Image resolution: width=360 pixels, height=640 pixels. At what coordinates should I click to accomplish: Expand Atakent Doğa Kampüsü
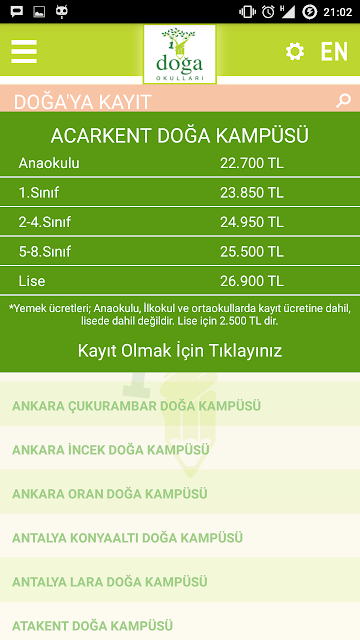click(180, 624)
